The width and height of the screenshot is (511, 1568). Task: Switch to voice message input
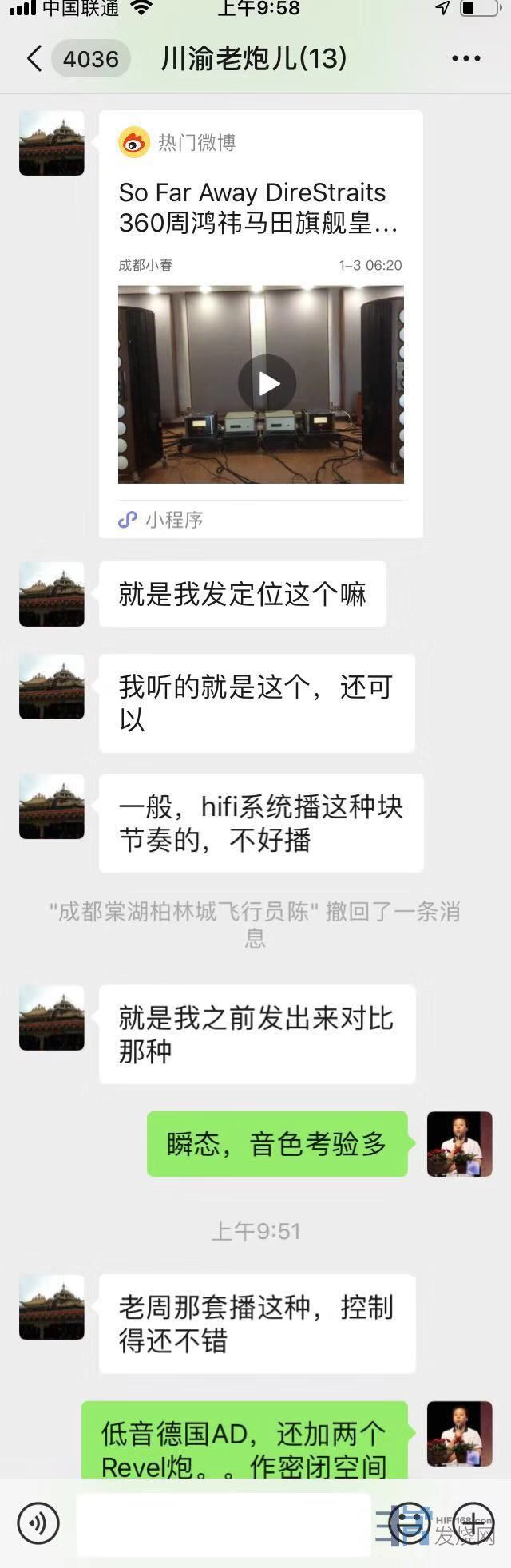click(x=38, y=1522)
